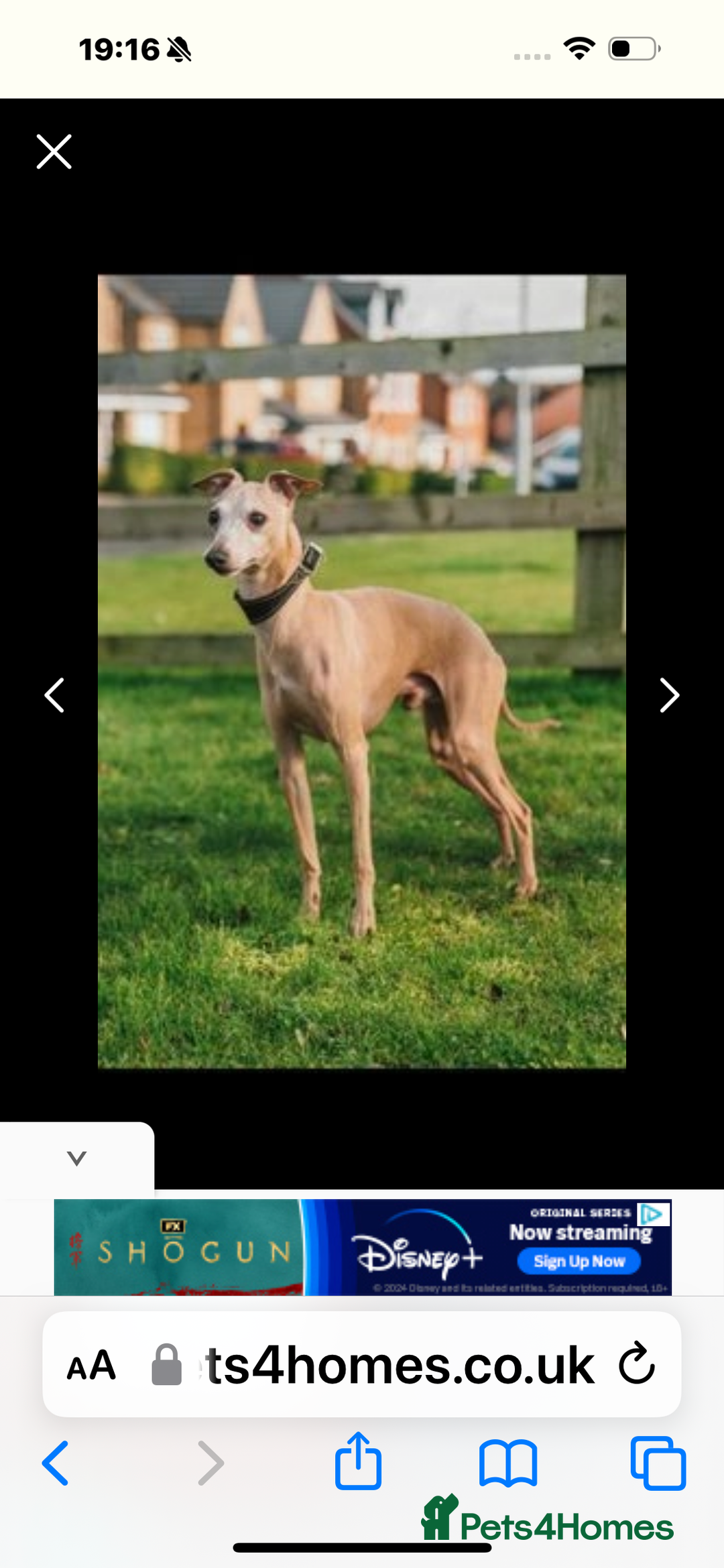This screenshot has width=724, height=1568.
Task: Collapse the ad banner with the chevron
Action: pos(76,1158)
